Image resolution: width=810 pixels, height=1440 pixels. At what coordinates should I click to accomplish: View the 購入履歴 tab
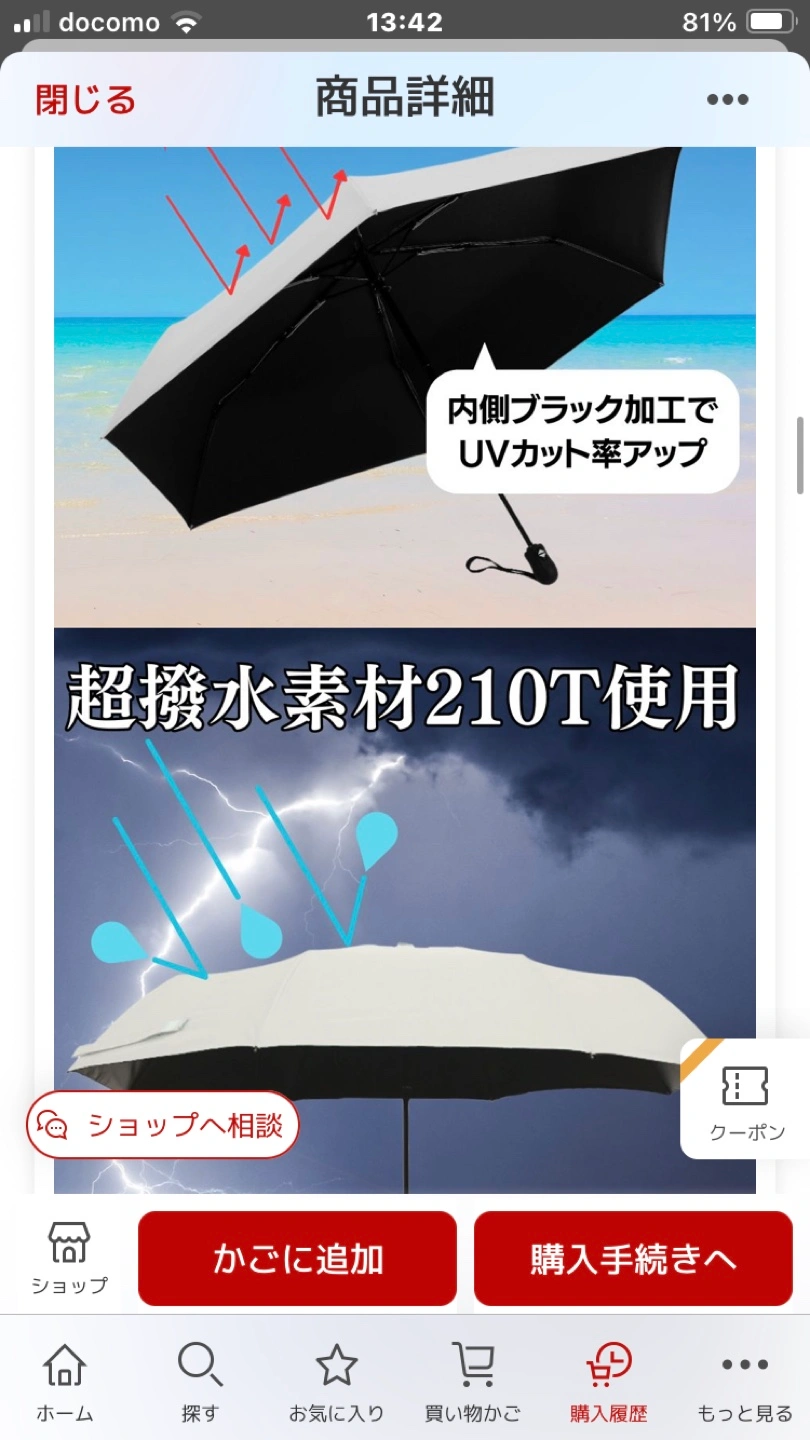click(608, 1382)
